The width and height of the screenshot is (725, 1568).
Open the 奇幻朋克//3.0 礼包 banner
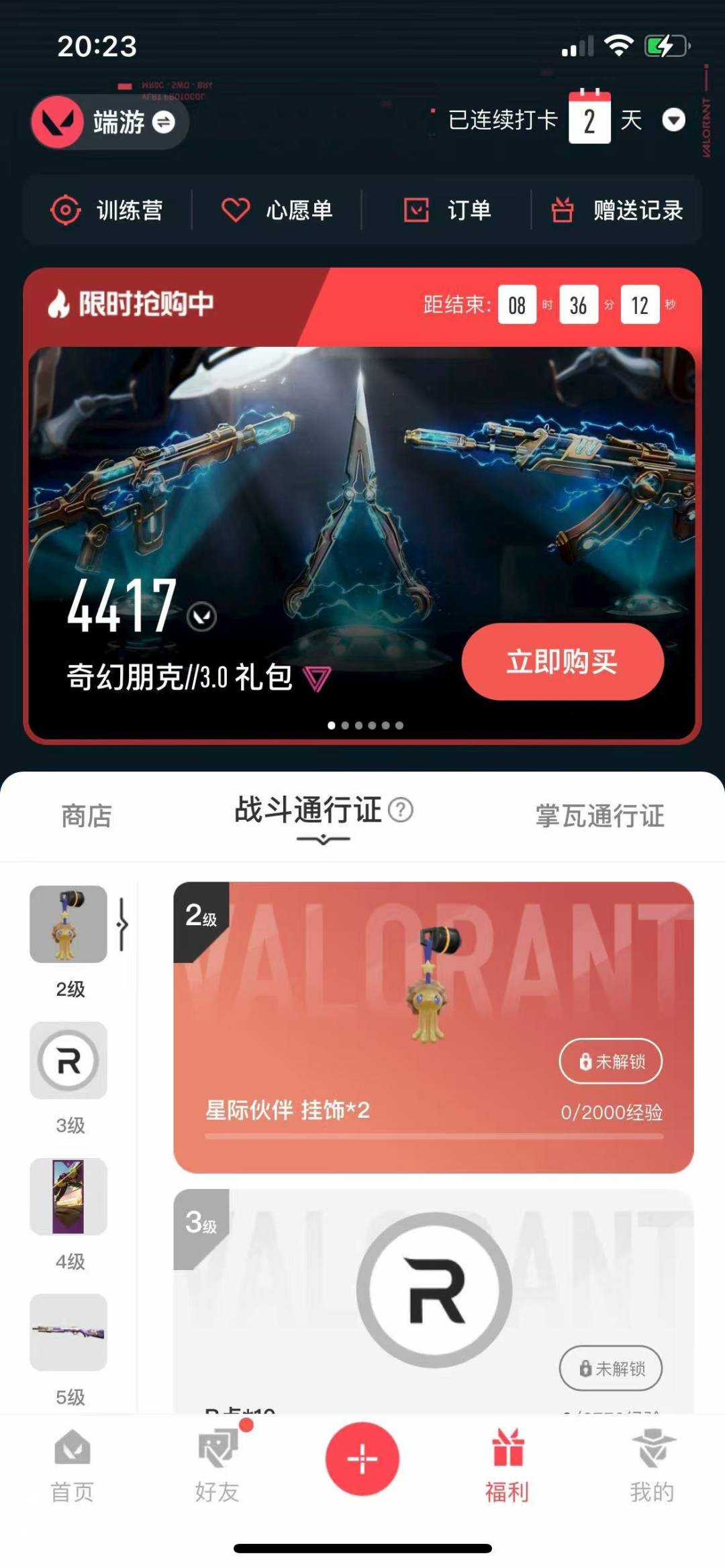362,542
